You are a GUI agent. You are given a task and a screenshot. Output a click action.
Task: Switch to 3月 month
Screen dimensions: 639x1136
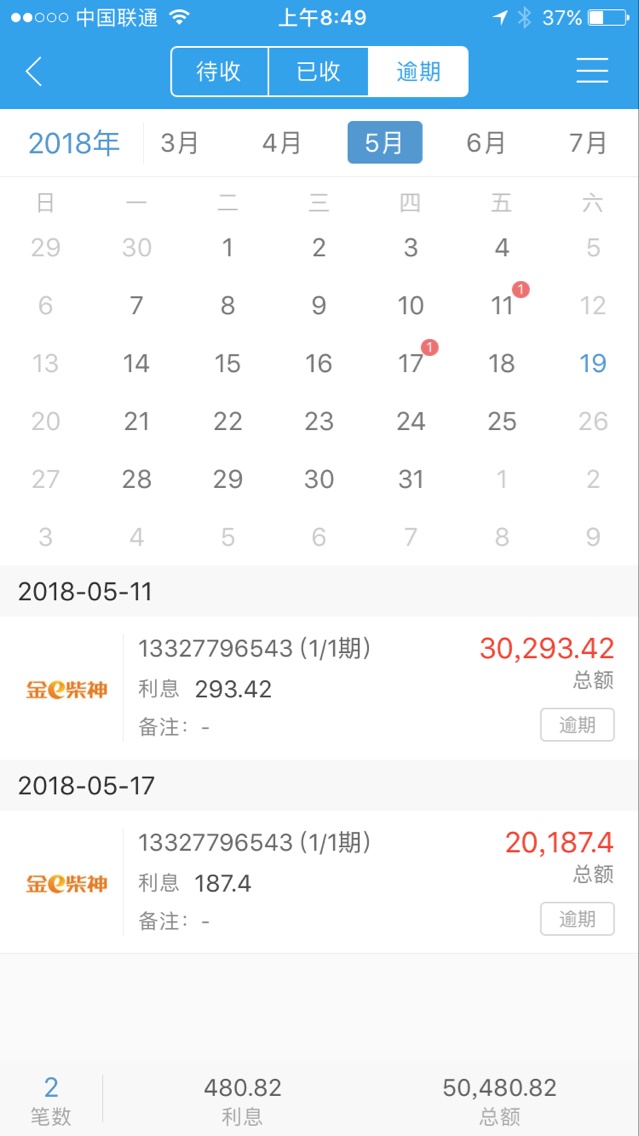pyautogui.click(x=180, y=143)
